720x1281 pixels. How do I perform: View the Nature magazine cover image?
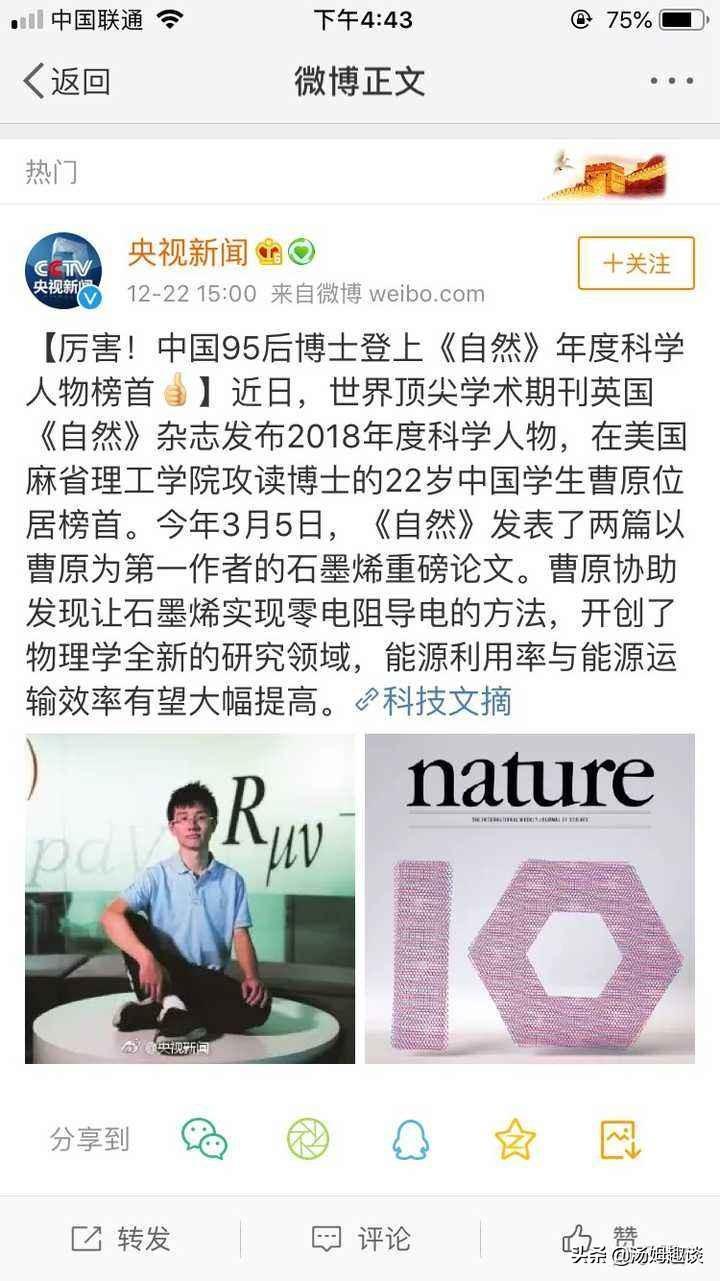(529, 898)
